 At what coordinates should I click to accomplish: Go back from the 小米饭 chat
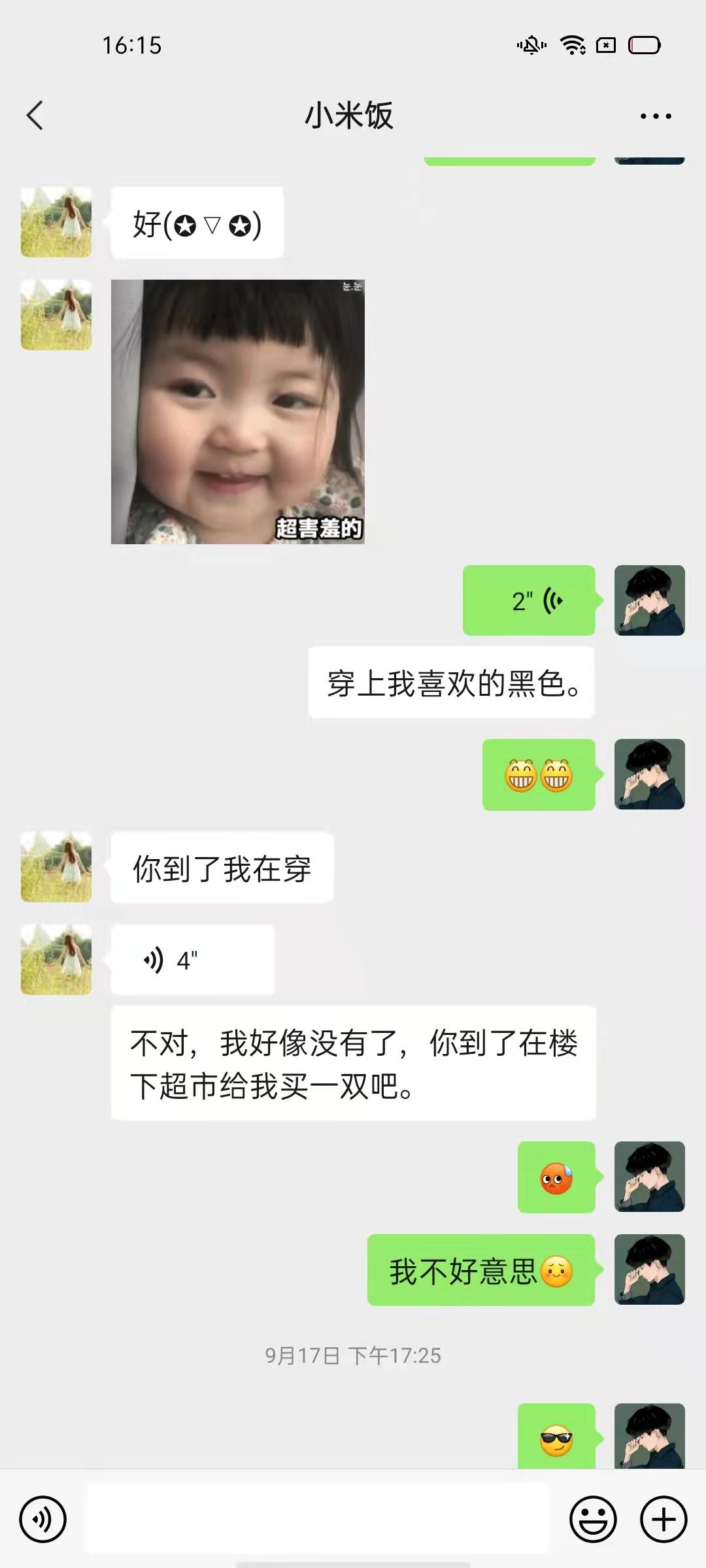[35, 116]
